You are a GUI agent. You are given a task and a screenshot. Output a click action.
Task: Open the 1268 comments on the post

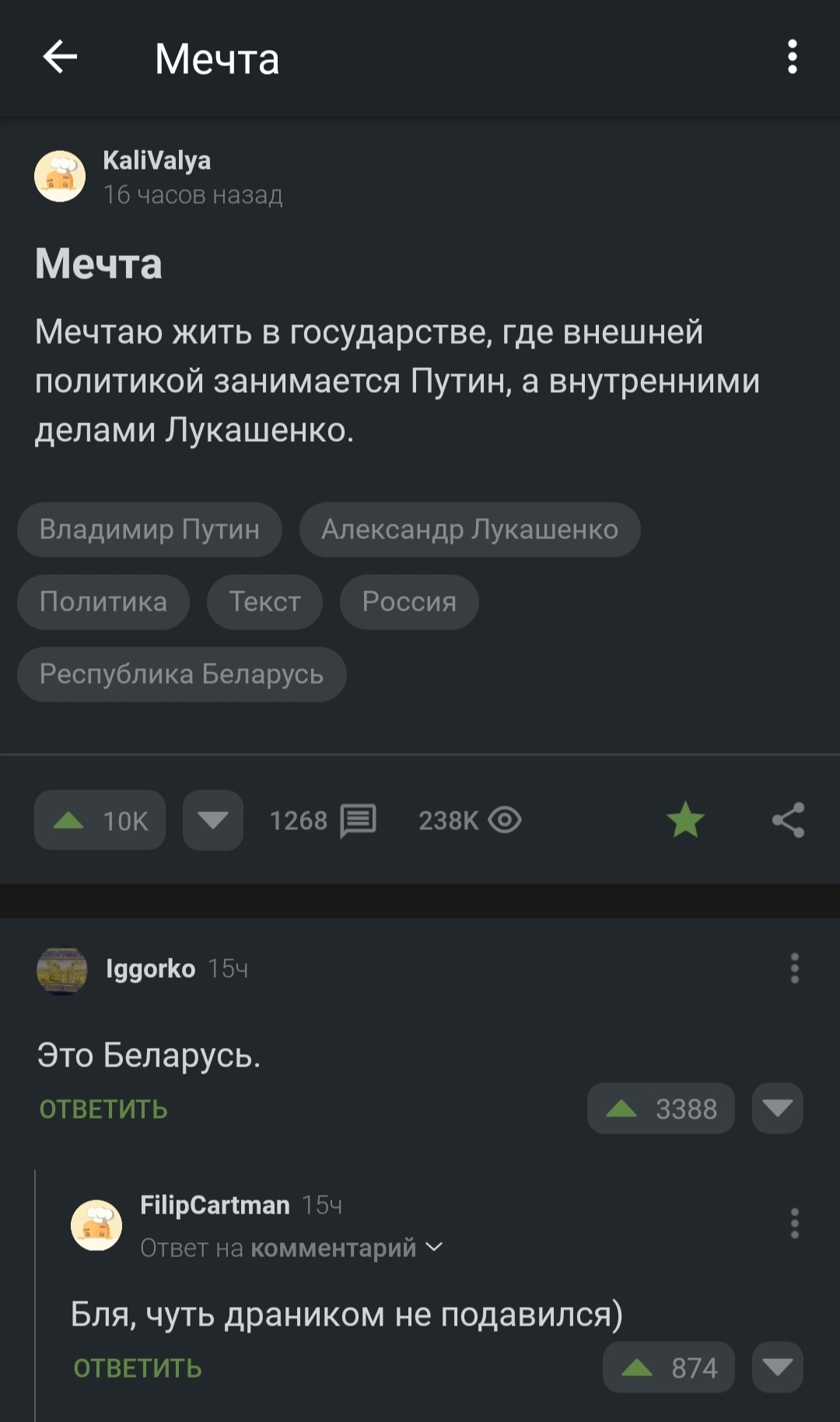pyautogui.click(x=323, y=820)
